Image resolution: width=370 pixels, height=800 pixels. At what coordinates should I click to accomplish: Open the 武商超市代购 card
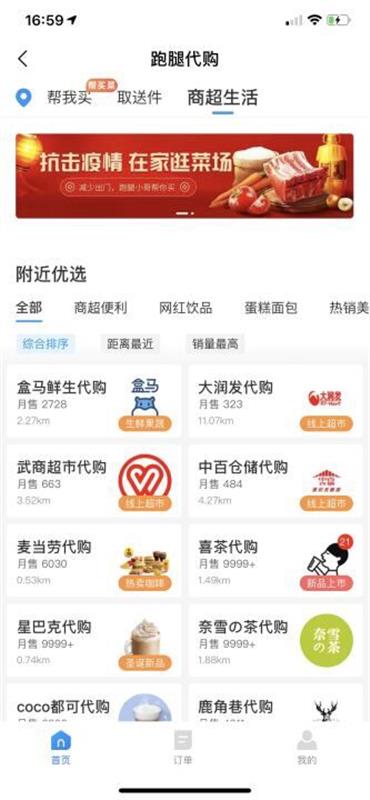tap(94, 481)
